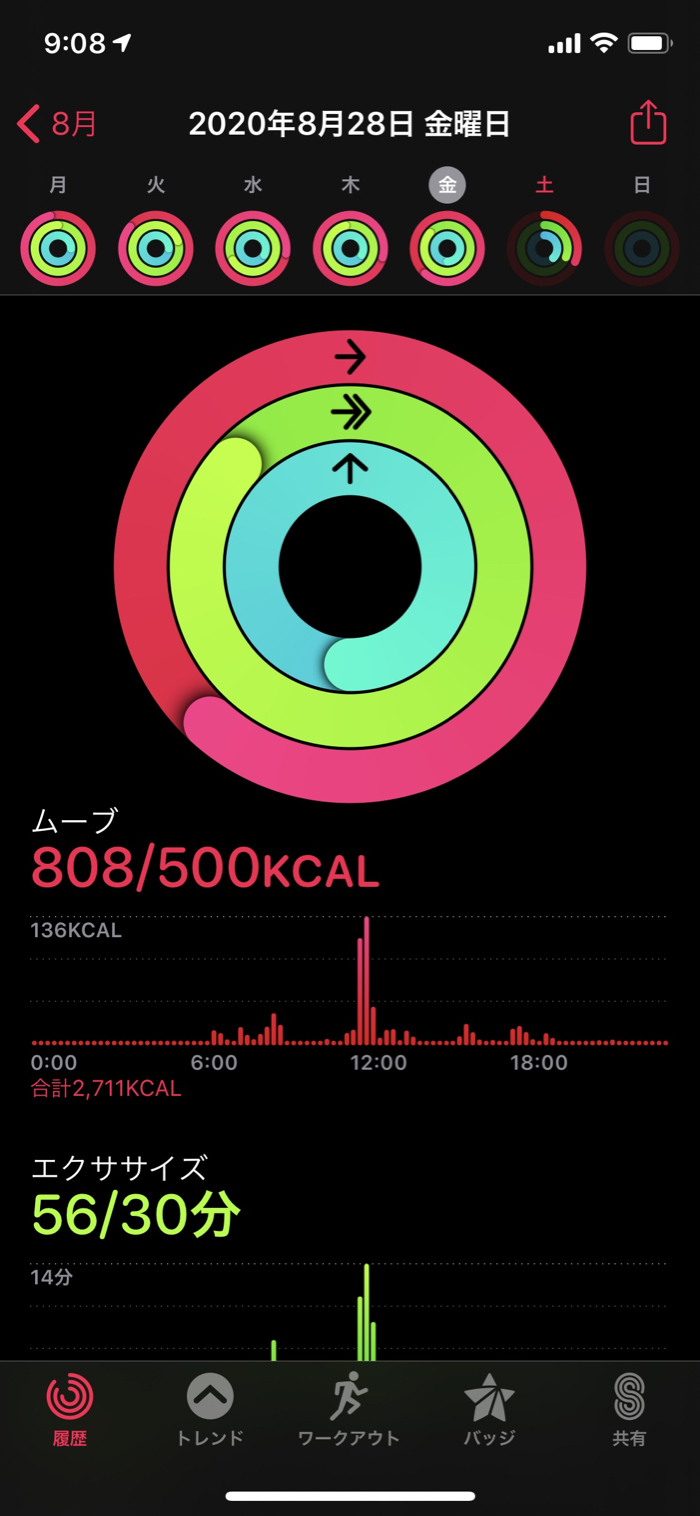Switch to the 履歴 tab
Viewport: 700px width, 1516px height.
pos(70,1409)
